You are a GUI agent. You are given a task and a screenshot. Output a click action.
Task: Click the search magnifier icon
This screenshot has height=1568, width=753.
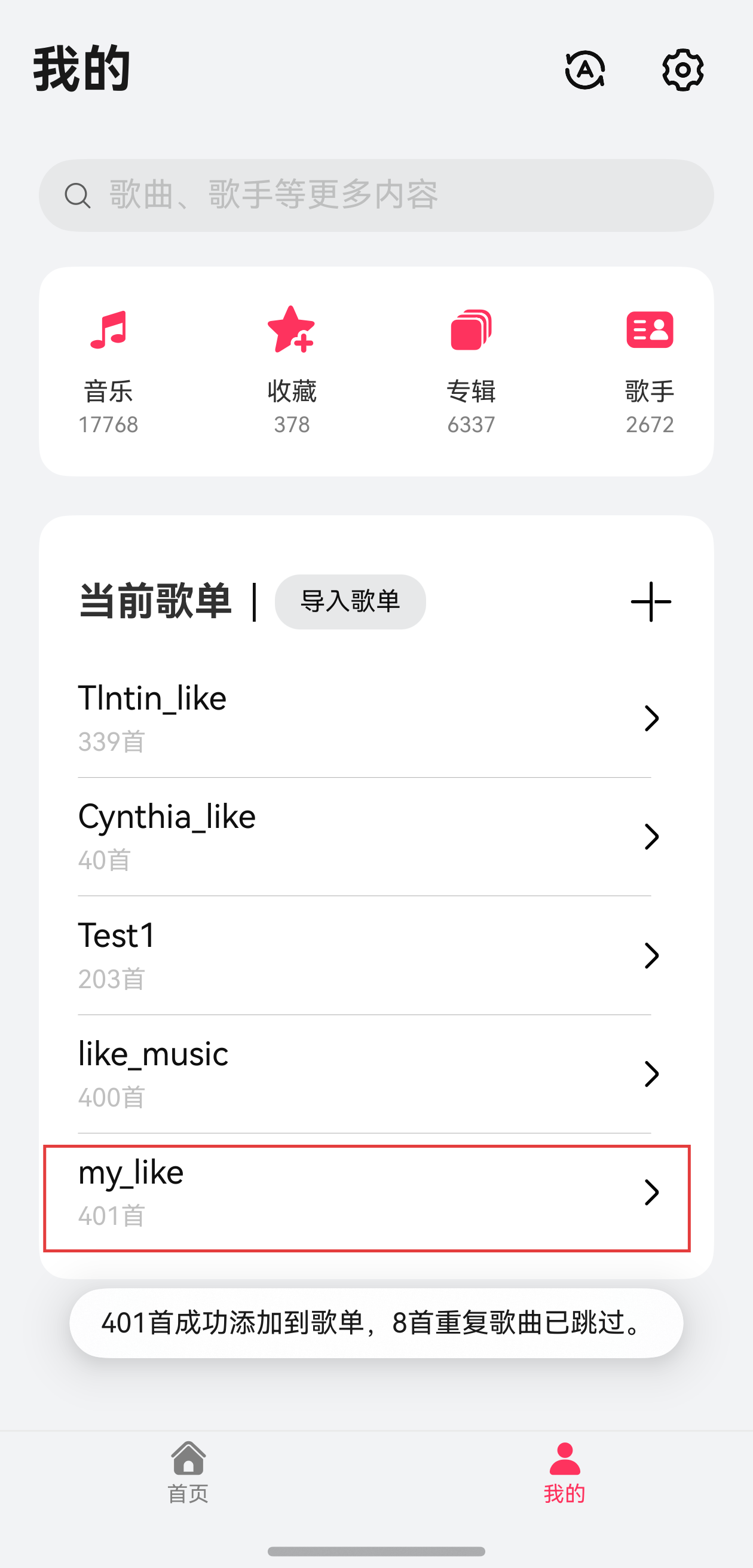78,195
